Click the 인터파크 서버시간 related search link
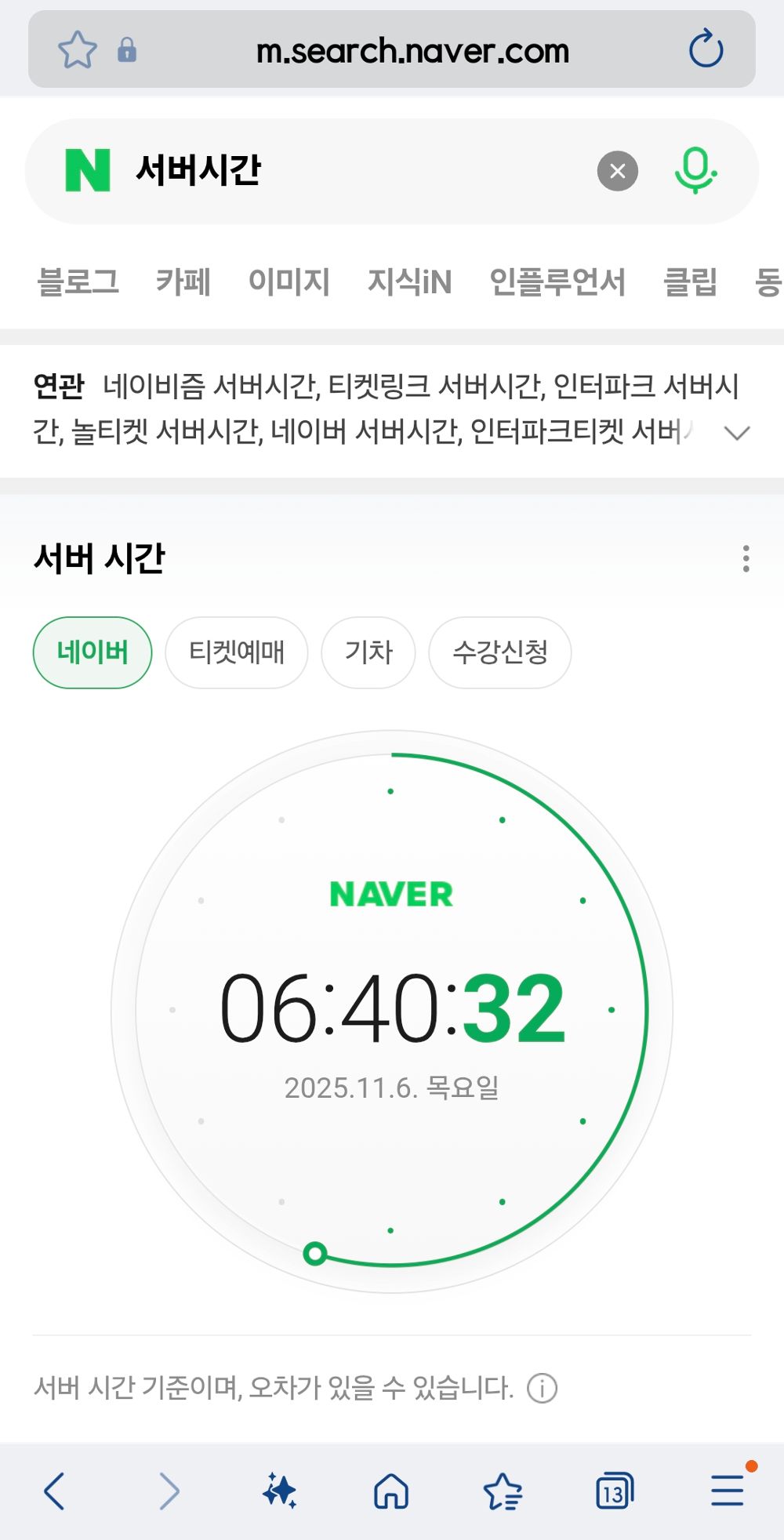The width and height of the screenshot is (784, 1540). click(x=651, y=384)
